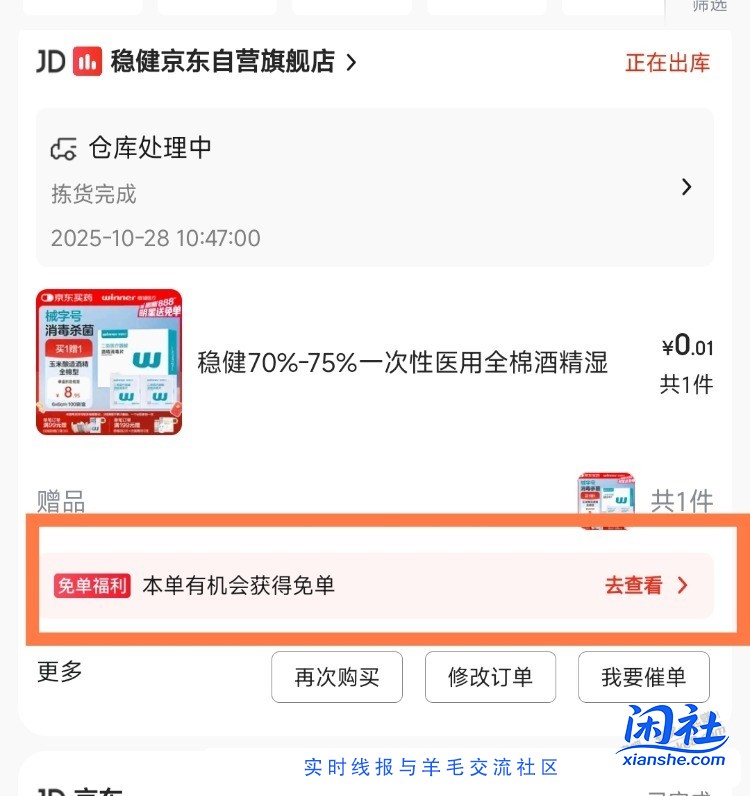Open the 更多 options

tap(60, 672)
